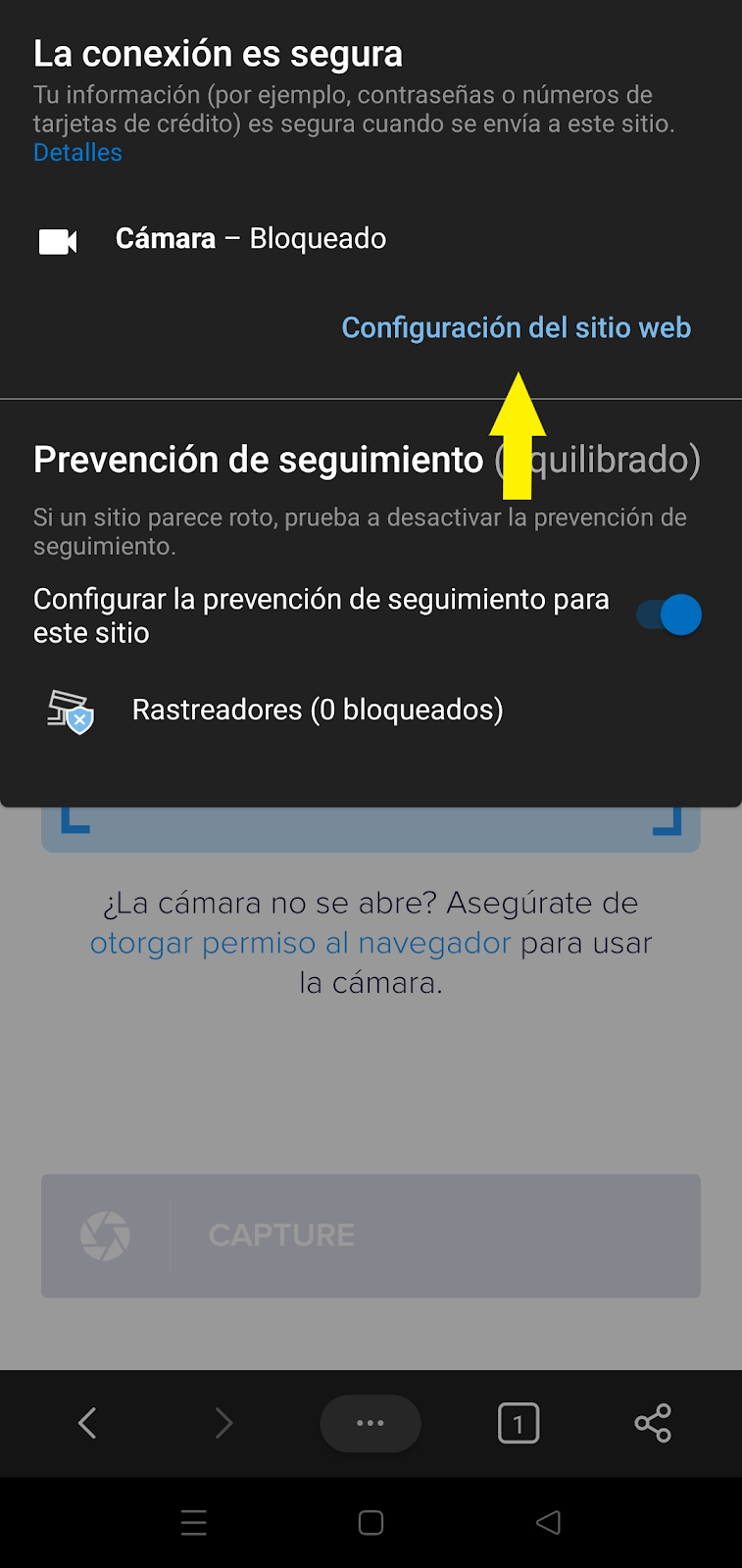Toggle tracking prevention for this site
The width and height of the screenshot is (742, 1568).
coord(669,615)
